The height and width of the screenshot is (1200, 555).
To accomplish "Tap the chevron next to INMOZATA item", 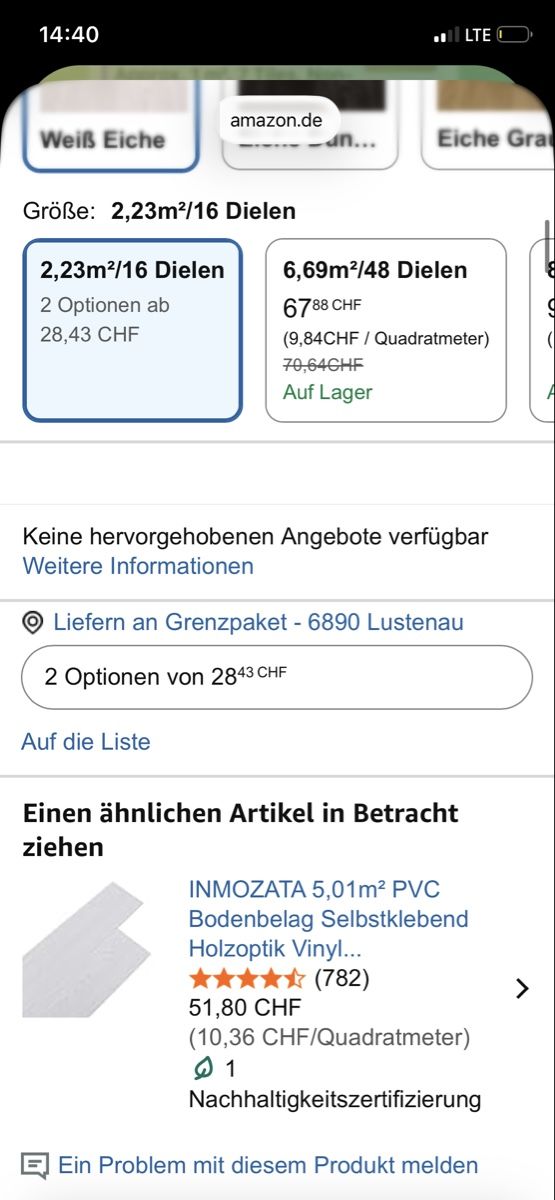I will pos(521,989).
